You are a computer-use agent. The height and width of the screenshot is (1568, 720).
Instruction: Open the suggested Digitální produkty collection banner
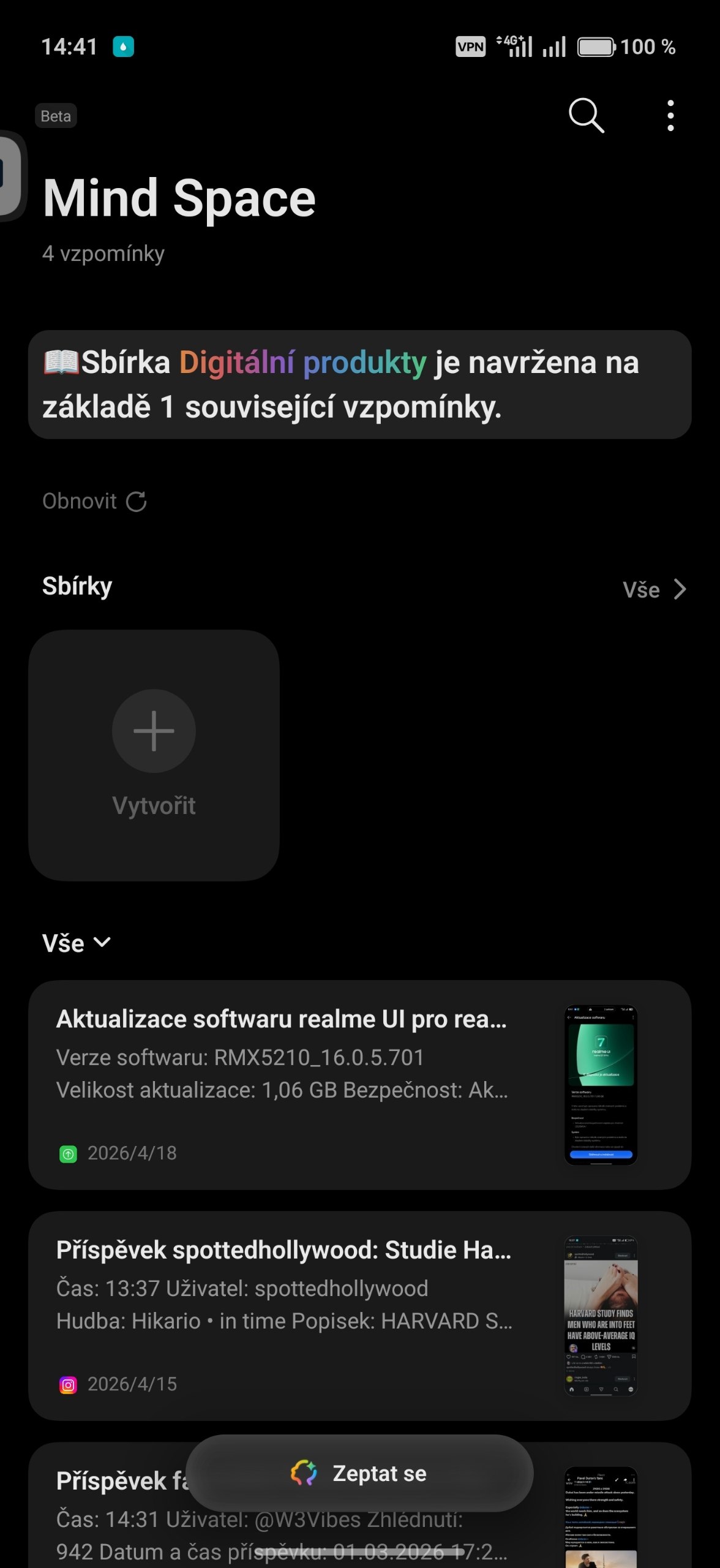(x=359, y=384)
